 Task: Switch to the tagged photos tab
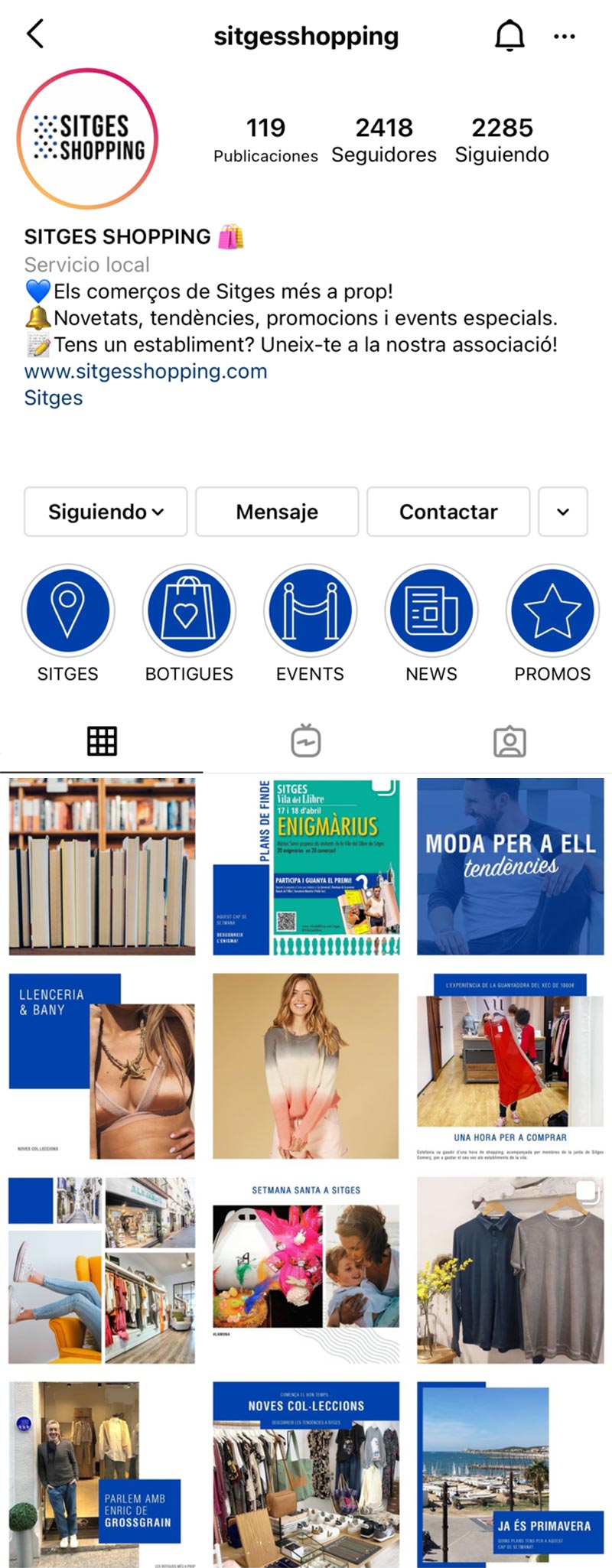pos(509,741)
